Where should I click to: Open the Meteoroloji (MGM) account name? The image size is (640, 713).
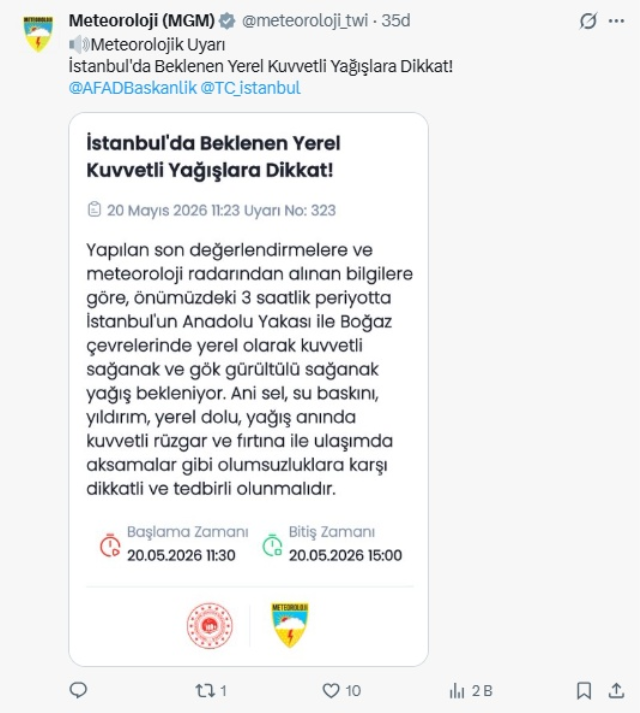click(x=141, y=20)
